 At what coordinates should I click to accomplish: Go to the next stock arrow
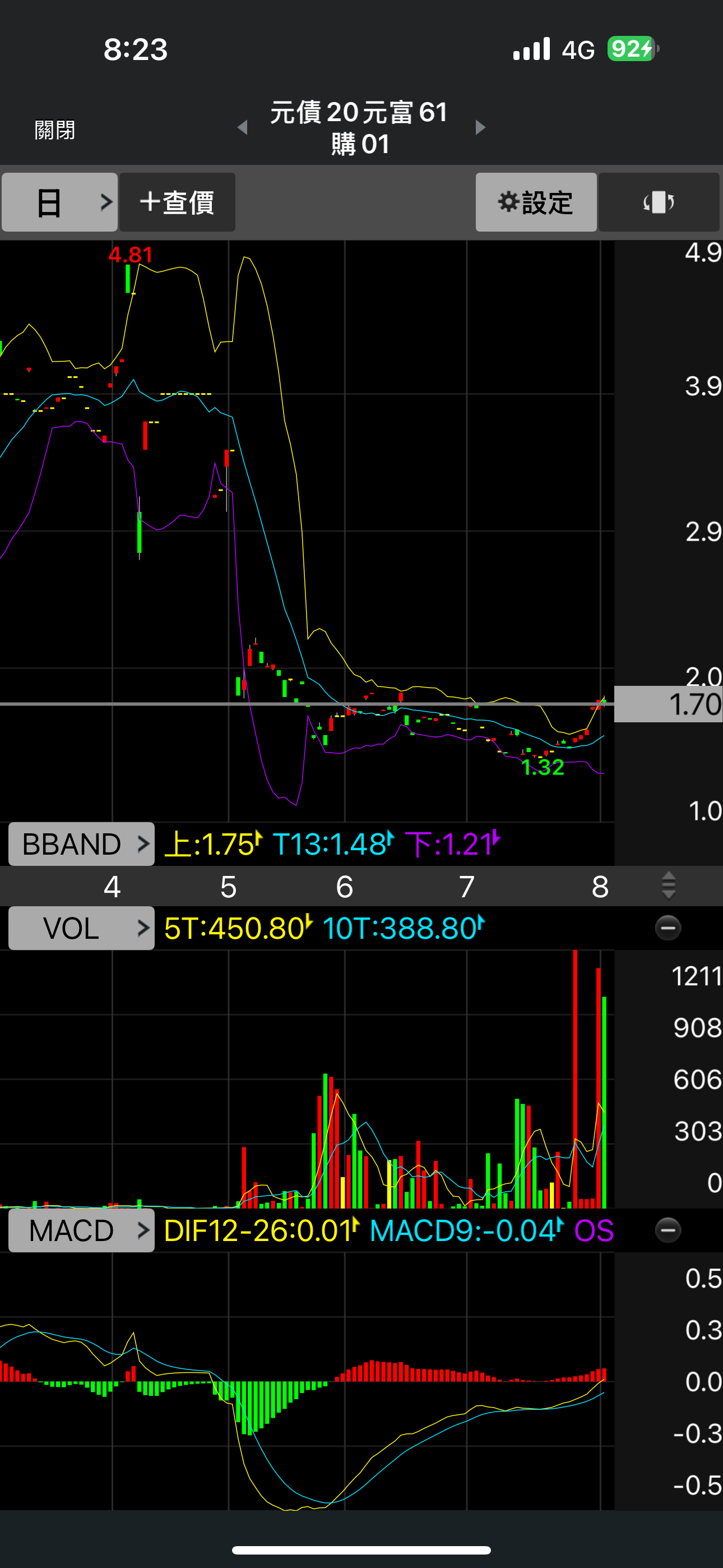point(480,127)
